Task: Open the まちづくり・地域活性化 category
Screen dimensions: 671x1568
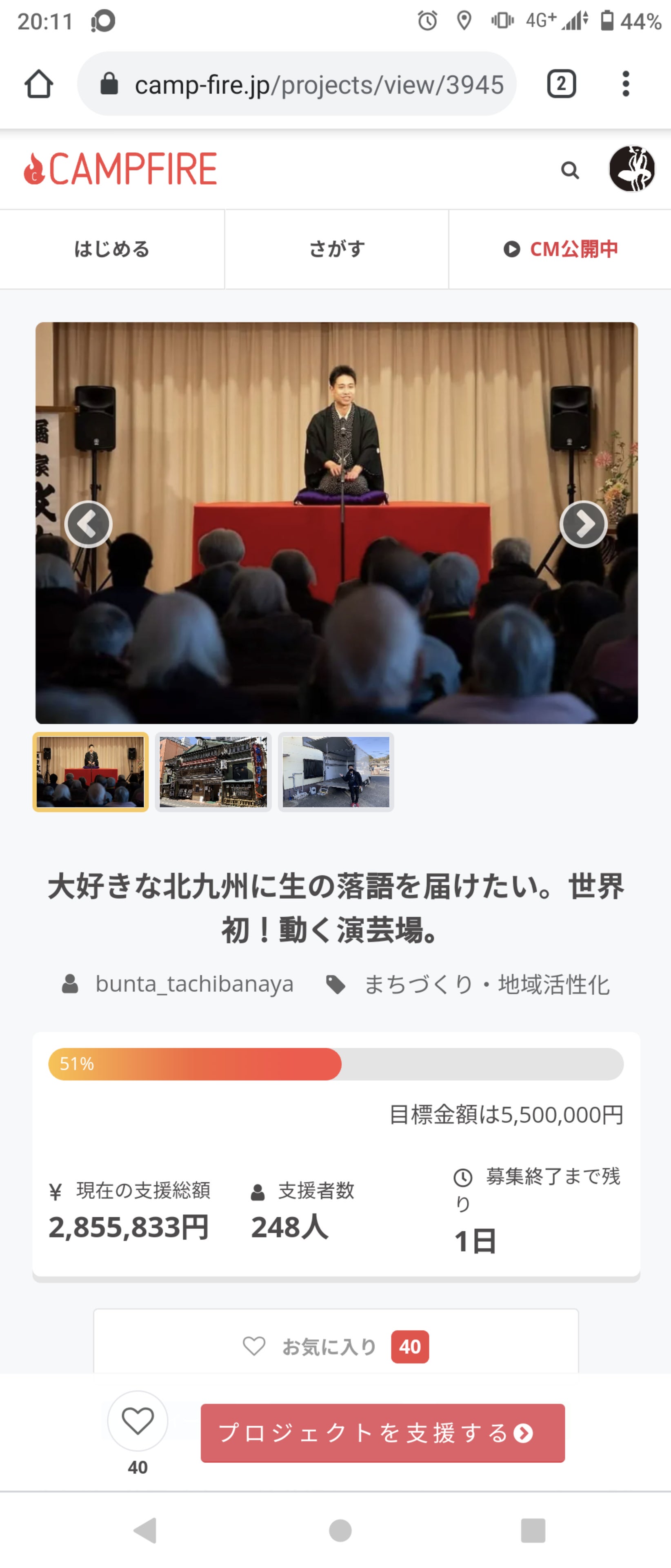Action: (x=486, y=984)
